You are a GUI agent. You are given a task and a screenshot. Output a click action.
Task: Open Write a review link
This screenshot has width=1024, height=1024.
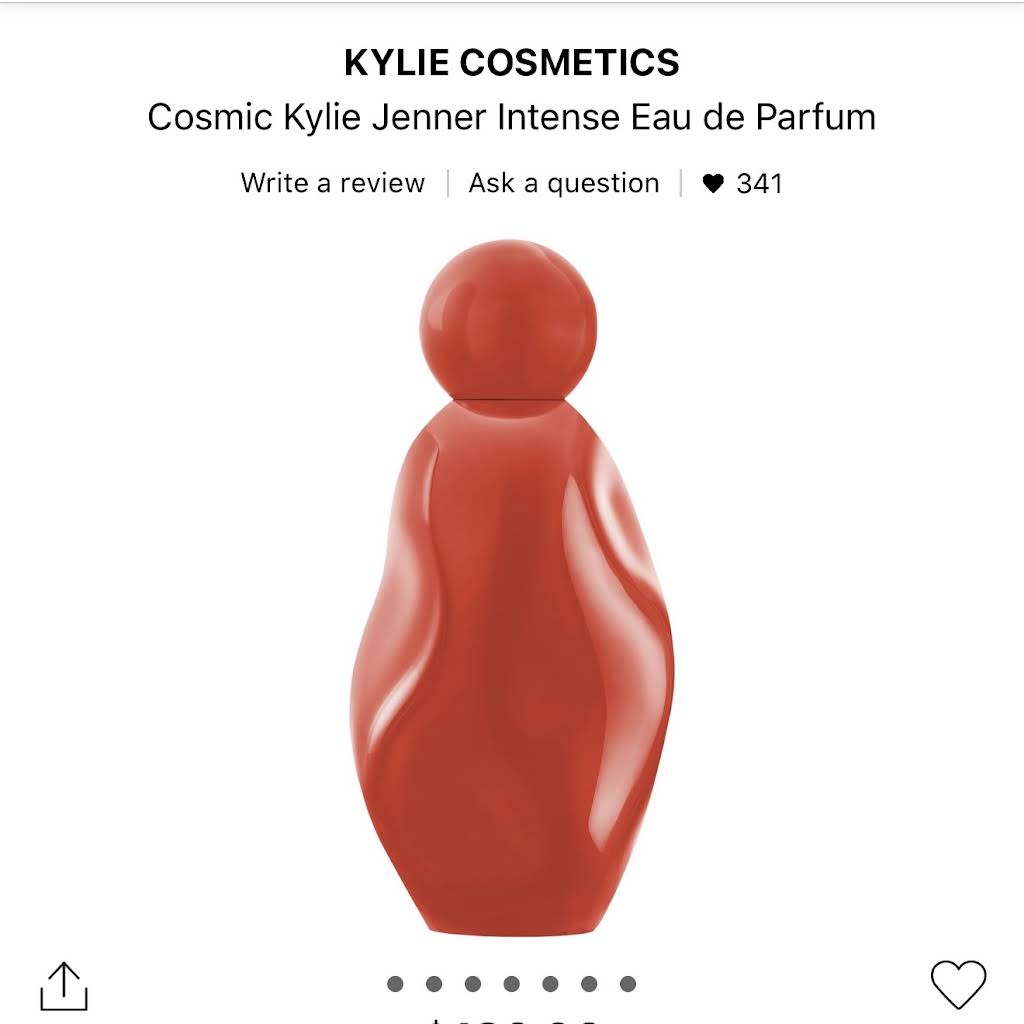click(333, 183)
